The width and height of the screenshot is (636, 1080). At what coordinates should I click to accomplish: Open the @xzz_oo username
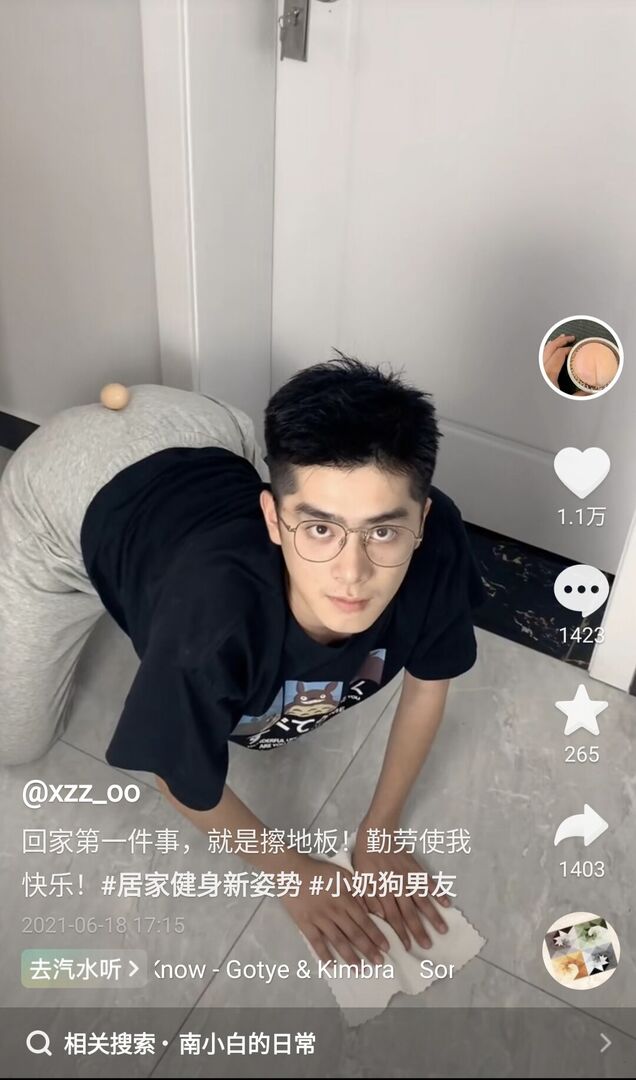click(x=81, y=793)
